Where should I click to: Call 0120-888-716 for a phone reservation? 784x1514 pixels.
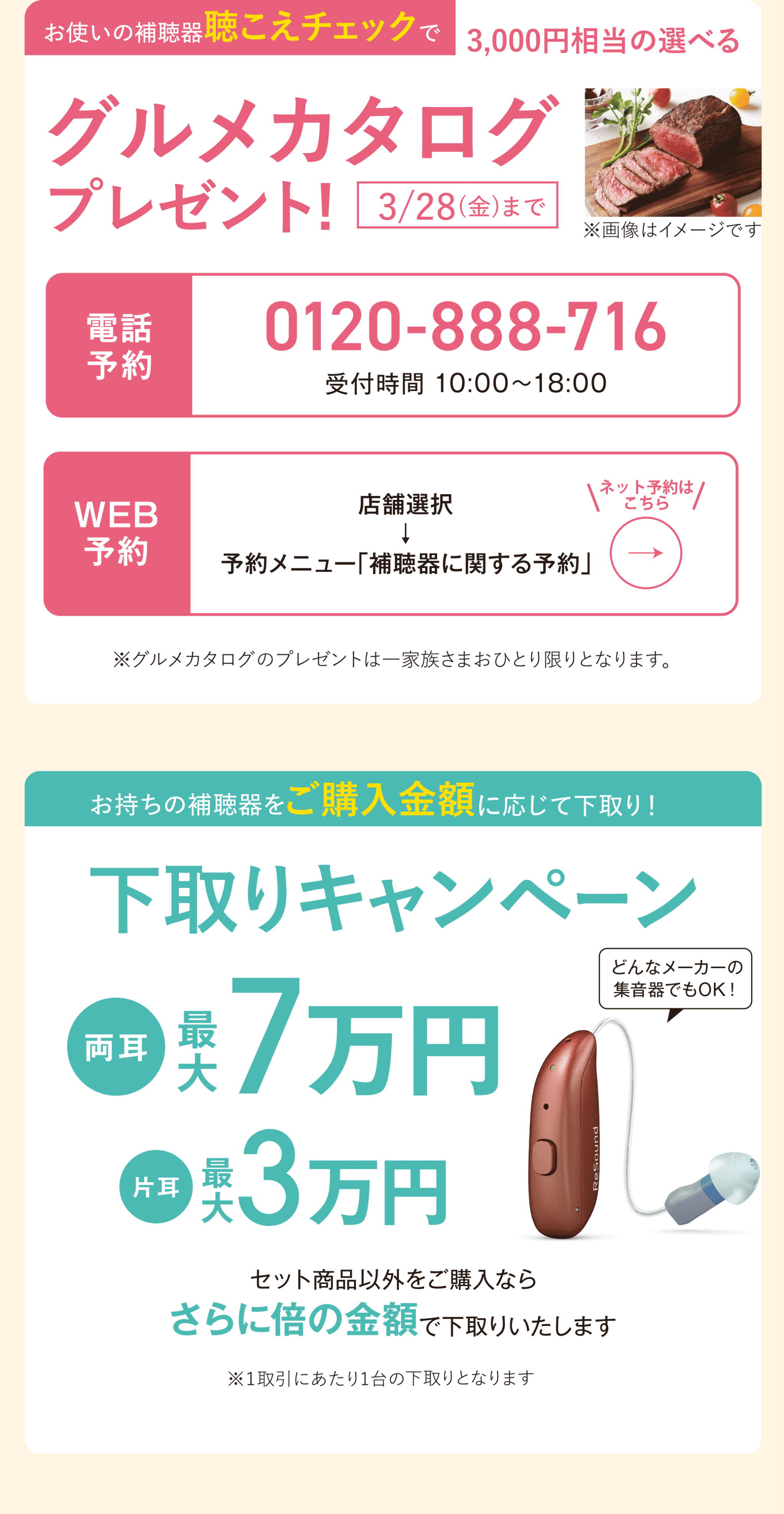tap(465, 326)
